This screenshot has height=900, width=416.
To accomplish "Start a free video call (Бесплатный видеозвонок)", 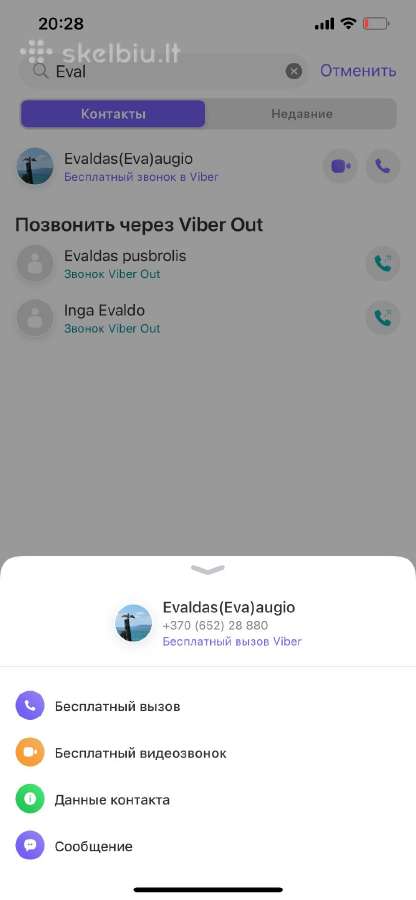I will 208,752.
